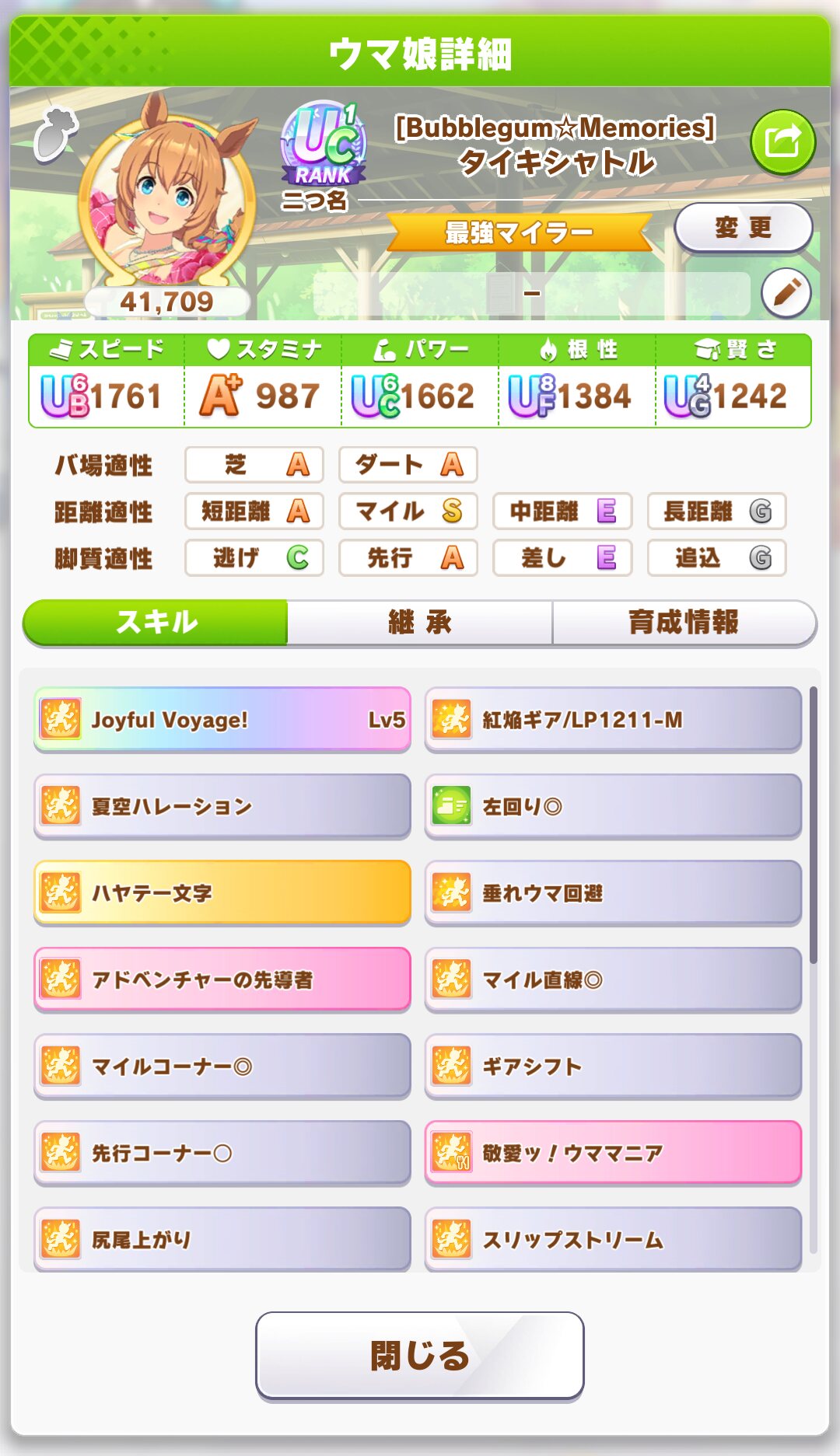Image resolution: width=840 pixels, height=1456 pixels.
Task: Open the マイルコーナー◎ skill
Action: click(222, 1067)
